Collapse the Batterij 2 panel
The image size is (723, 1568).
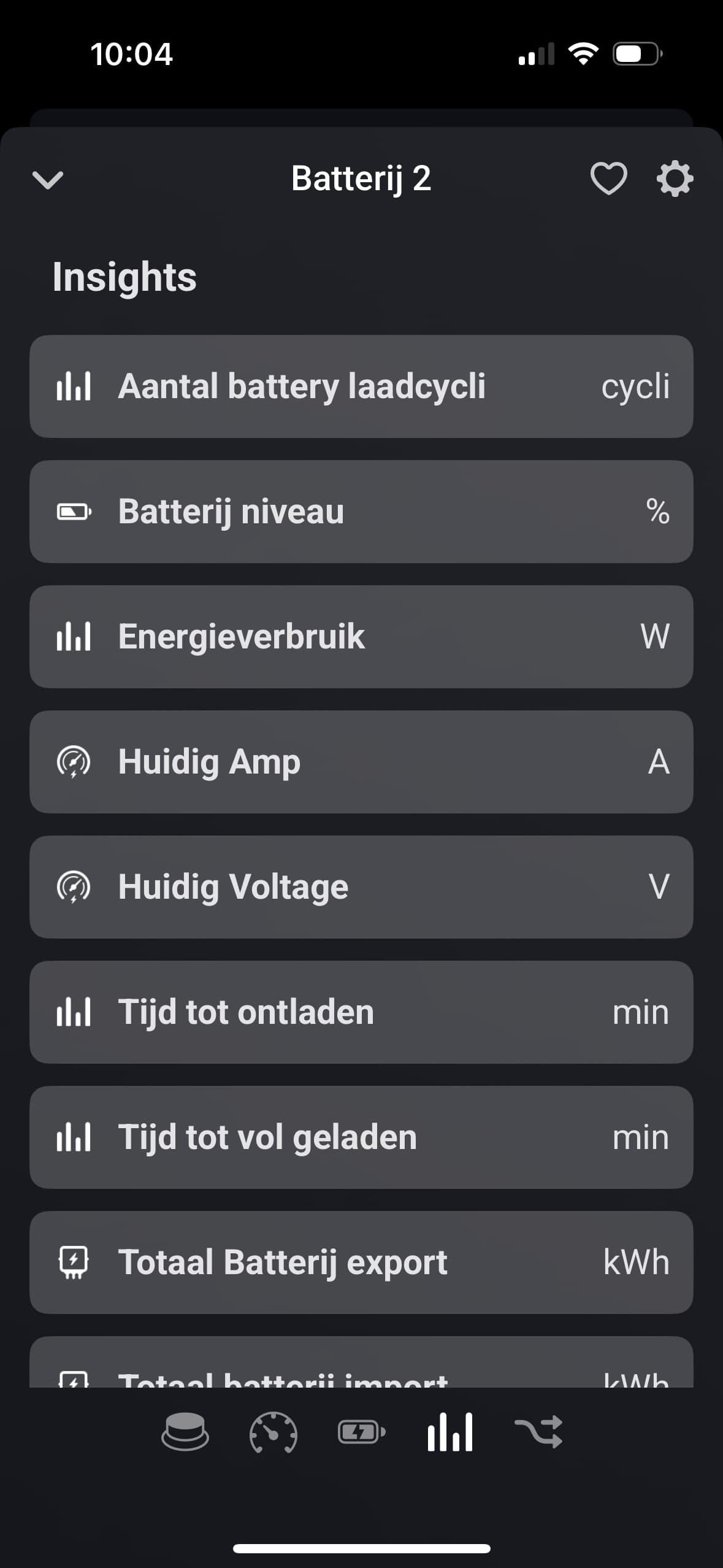(x=47, y=179)
